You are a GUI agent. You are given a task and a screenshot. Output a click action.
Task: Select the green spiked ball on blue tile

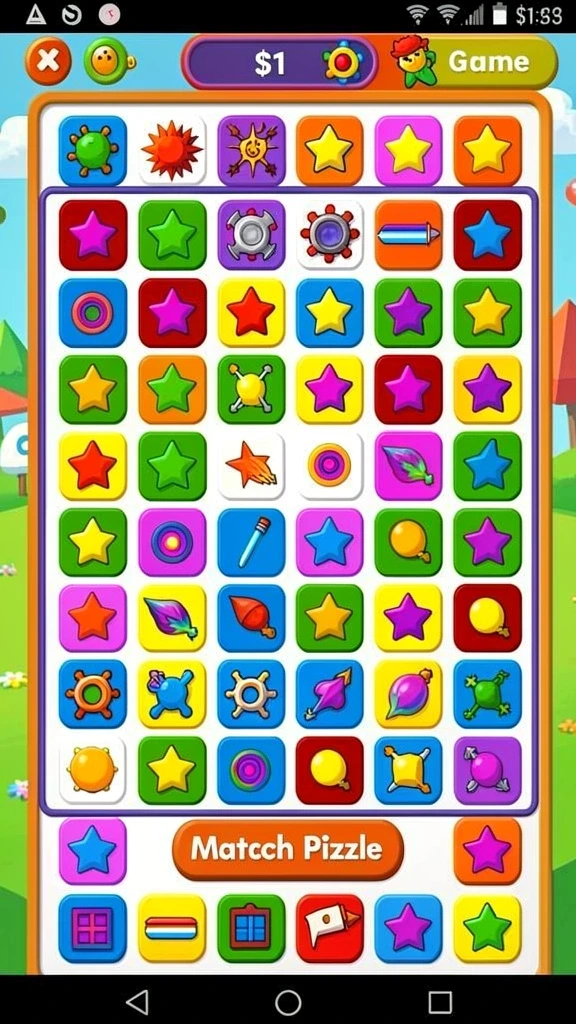[x=93, y=150]
